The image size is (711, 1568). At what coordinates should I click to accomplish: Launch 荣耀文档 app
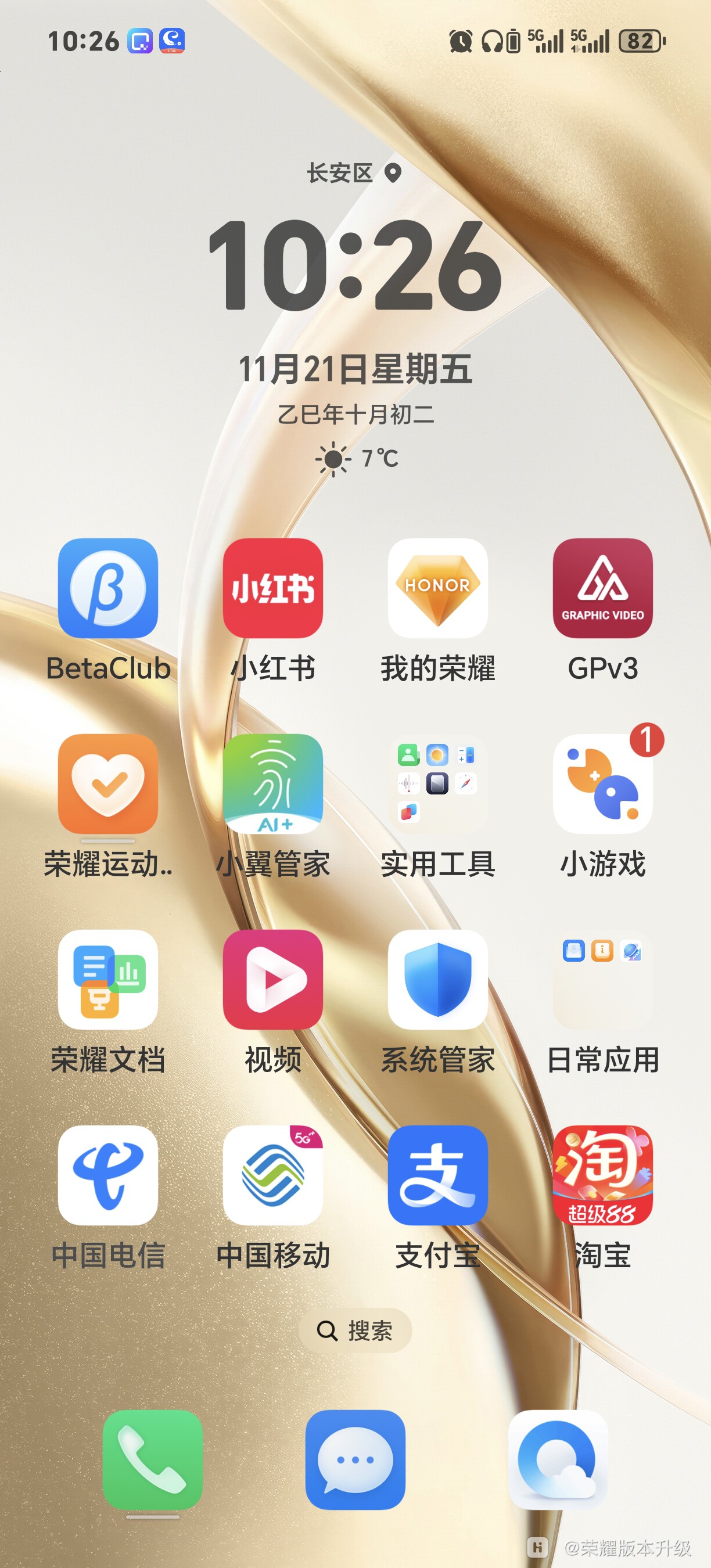pos(107,979)
